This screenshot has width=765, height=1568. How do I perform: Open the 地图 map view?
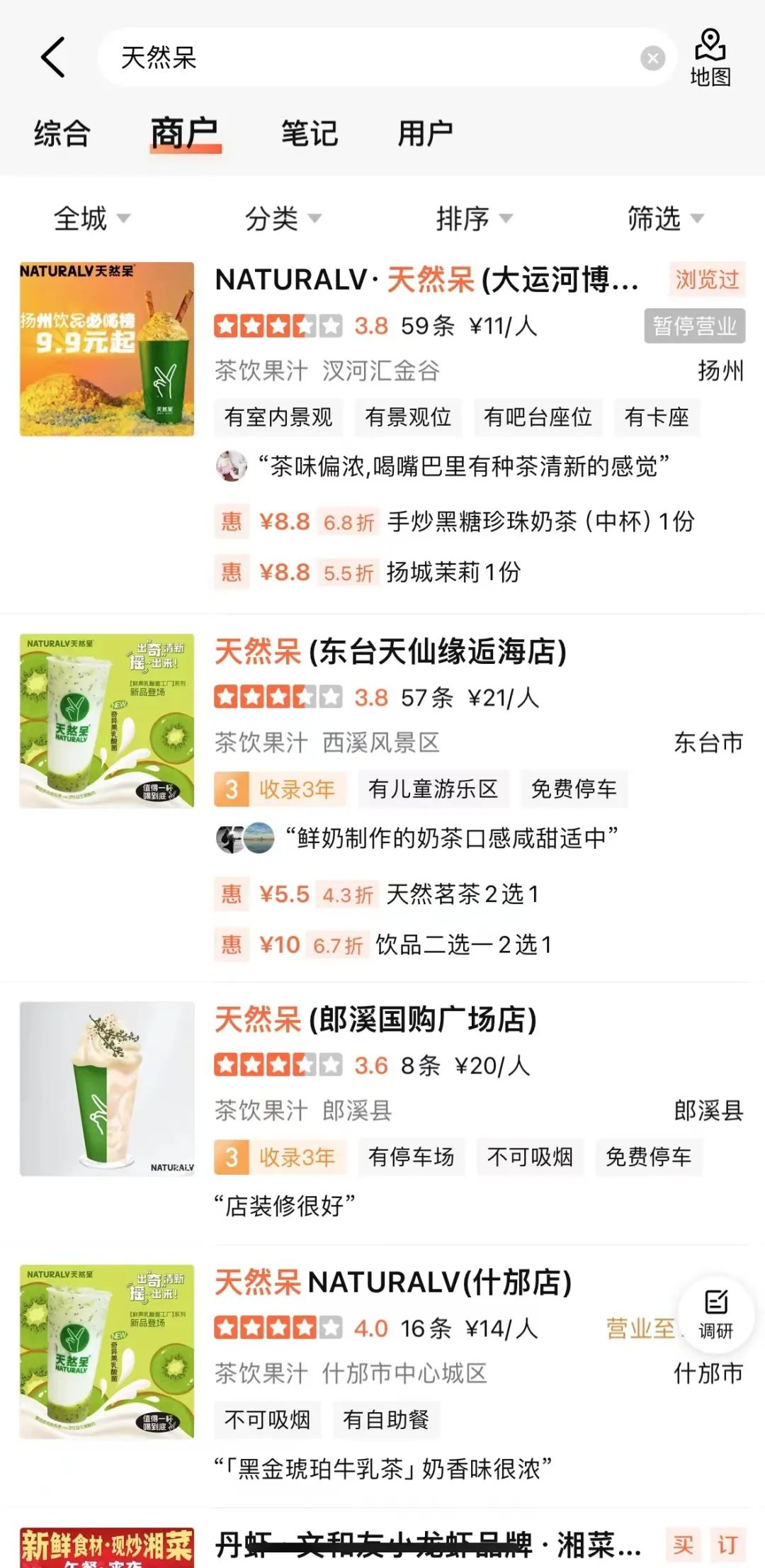pyautogui.click(x=710, y=58)
